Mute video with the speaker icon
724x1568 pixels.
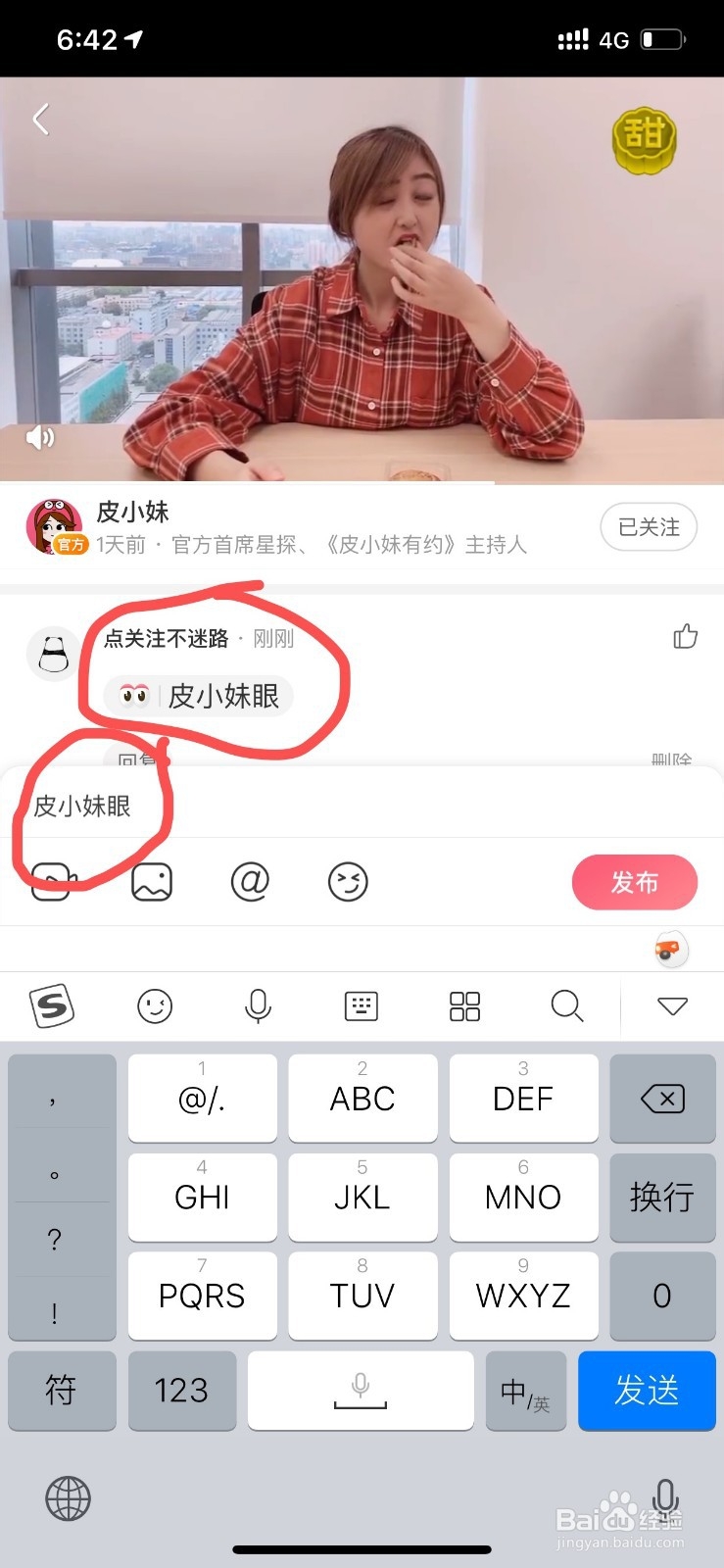click(41, 437)
